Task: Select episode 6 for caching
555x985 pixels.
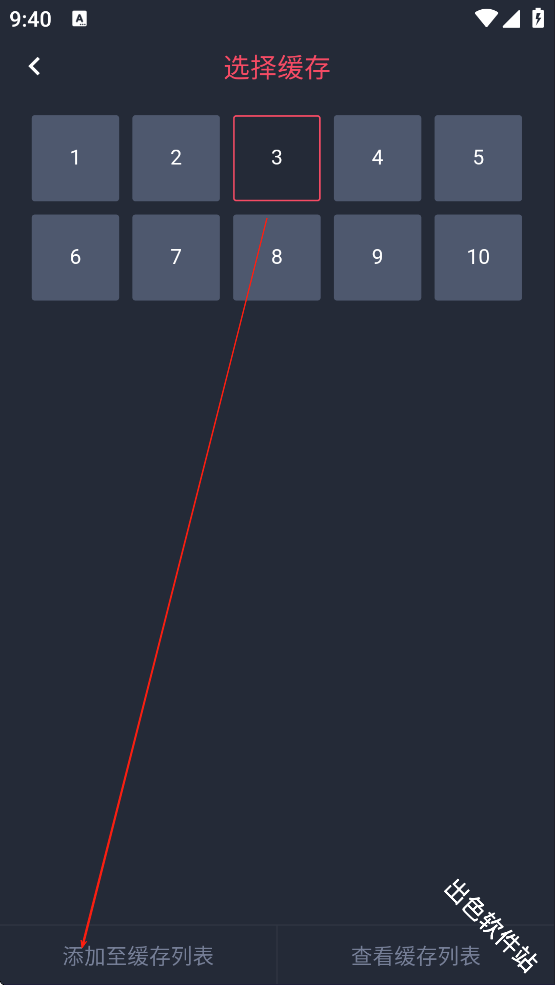Action: click(75, 258)
